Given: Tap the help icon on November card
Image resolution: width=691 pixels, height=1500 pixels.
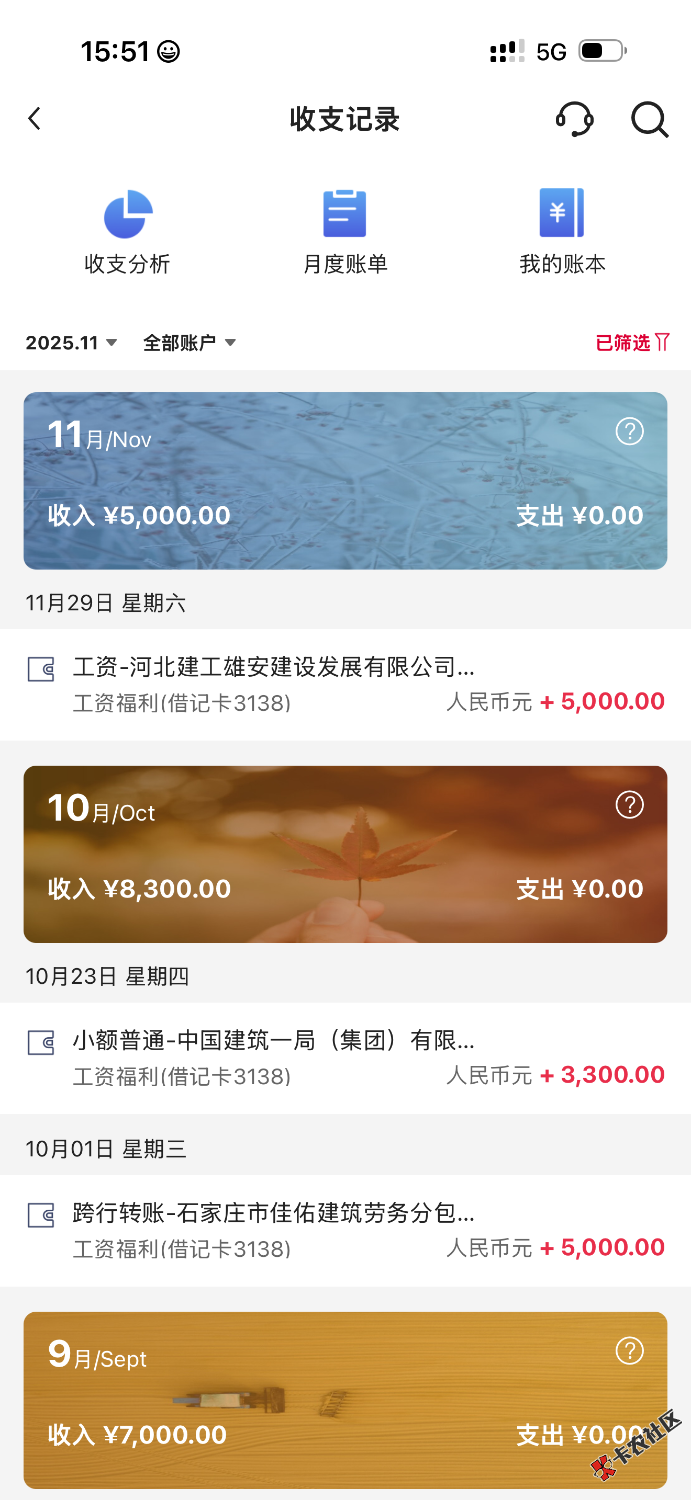Looking at the screenshot, I should tap(629, 431).
